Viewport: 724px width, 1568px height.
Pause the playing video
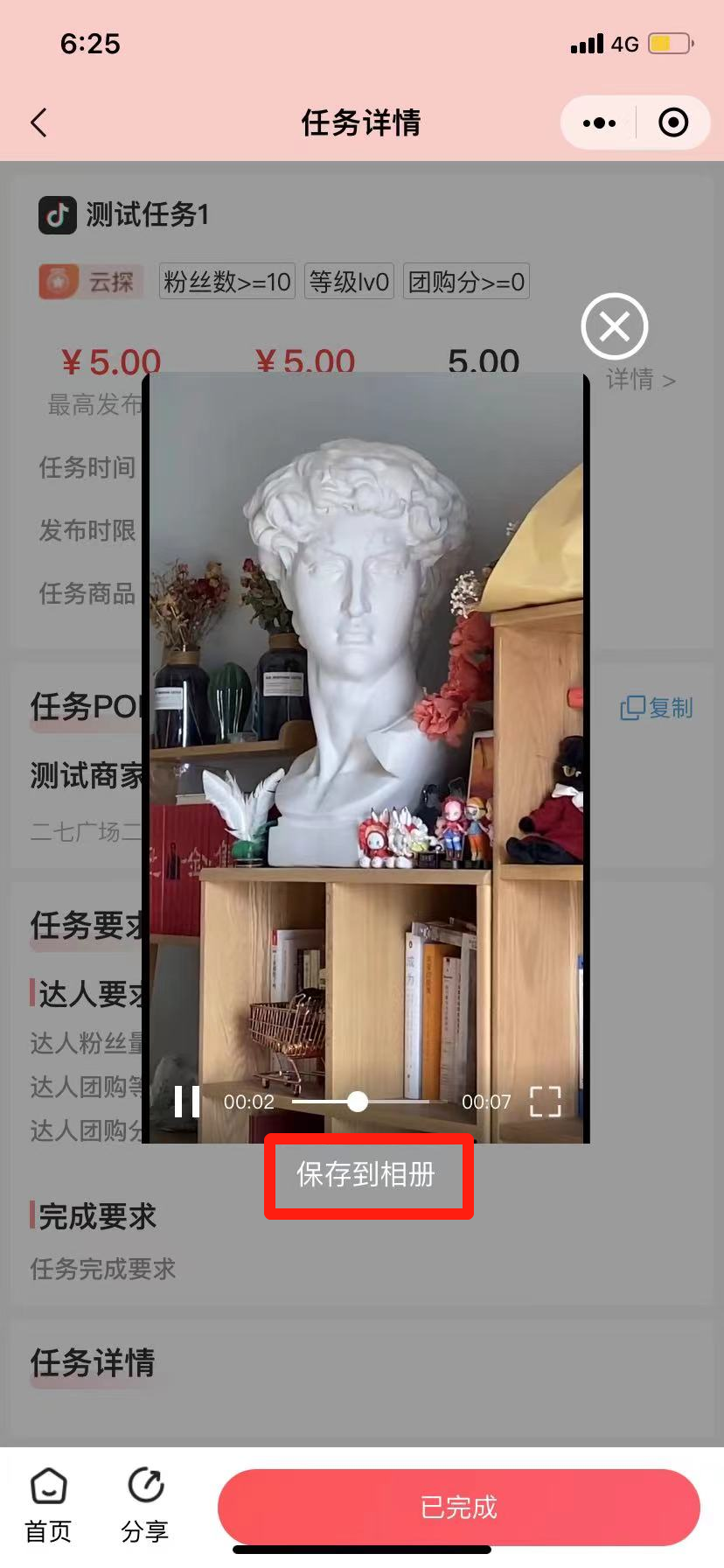(x=187, y=1102)
